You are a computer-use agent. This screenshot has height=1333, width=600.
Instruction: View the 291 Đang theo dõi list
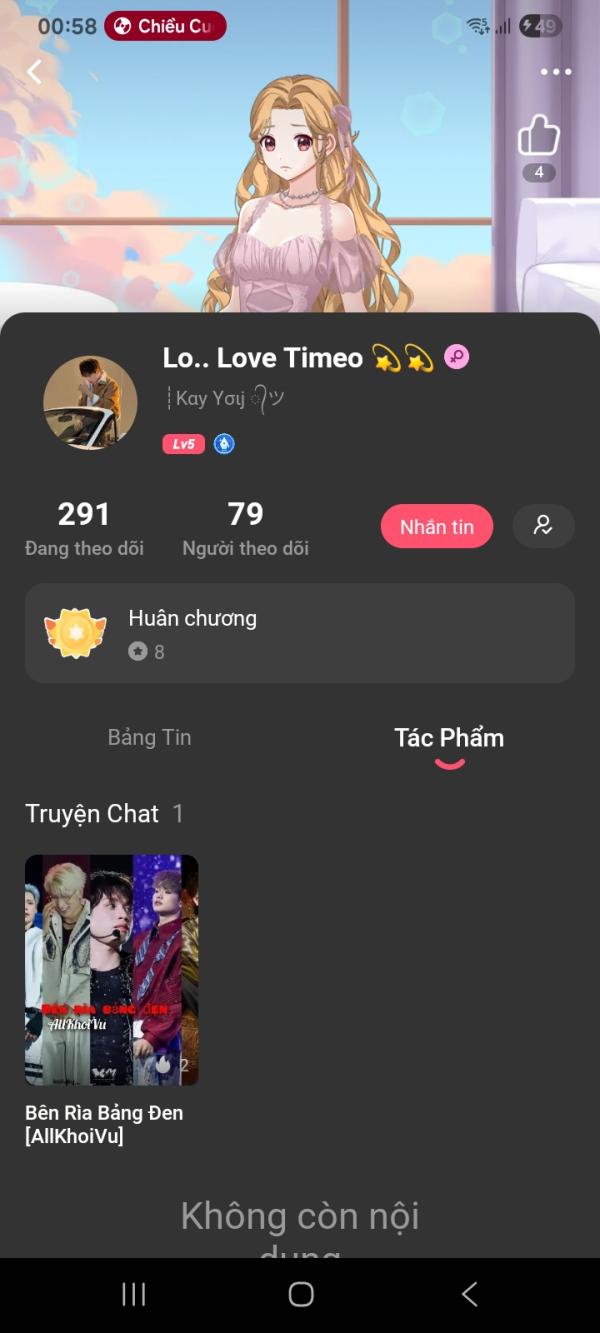84,529
